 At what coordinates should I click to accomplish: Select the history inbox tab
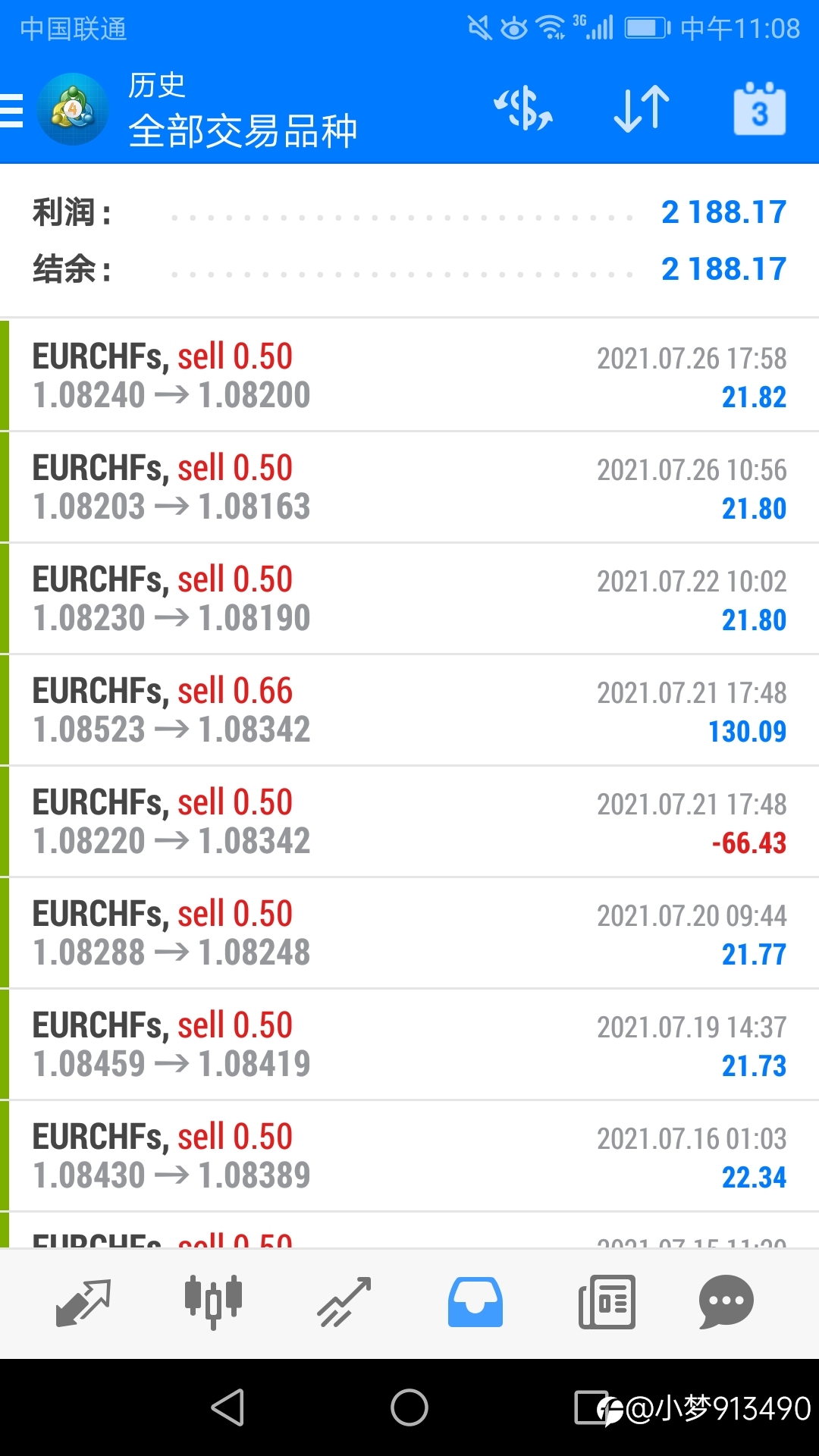pos(475,1303)
